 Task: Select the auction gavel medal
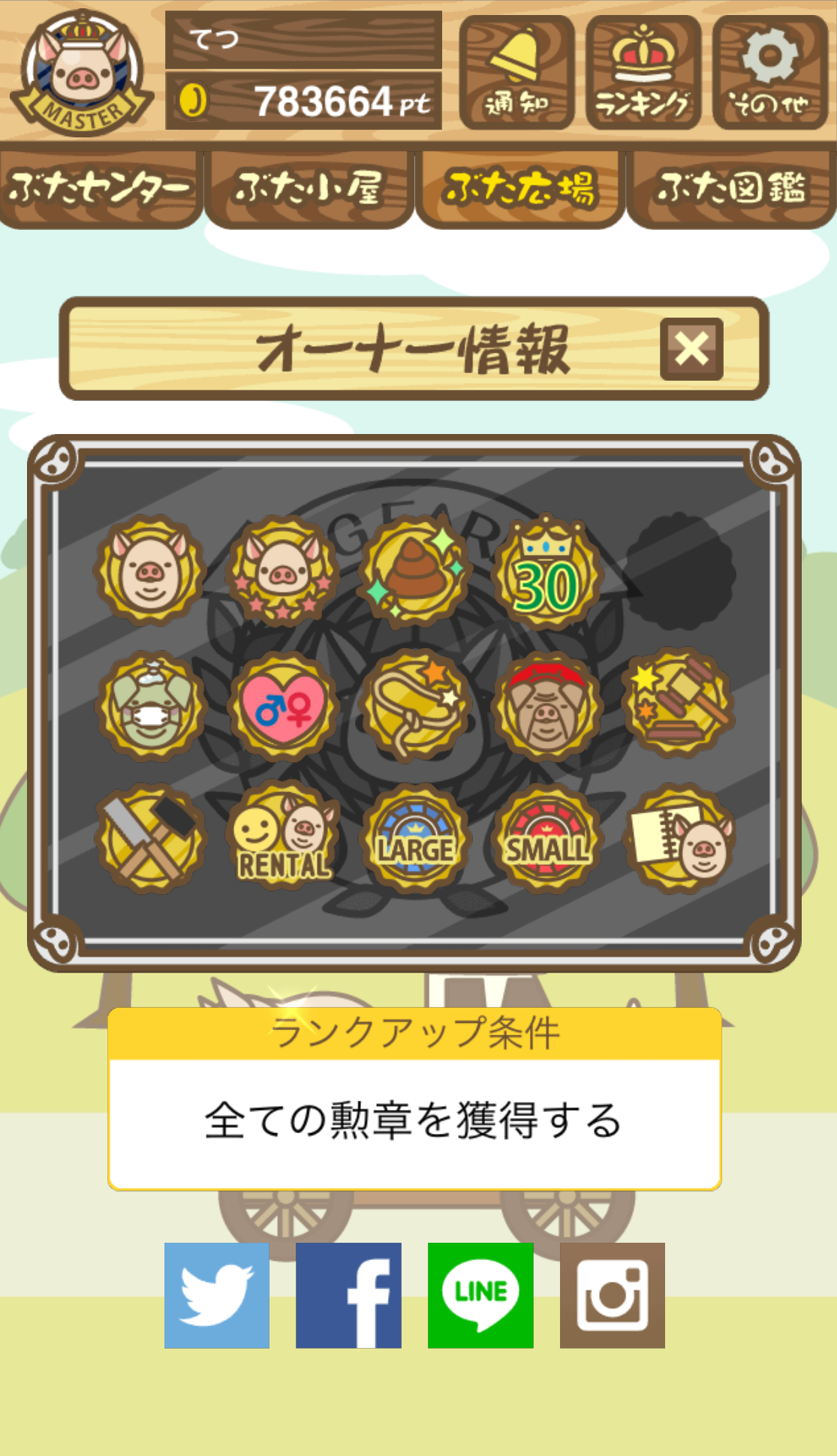point(679,704)
